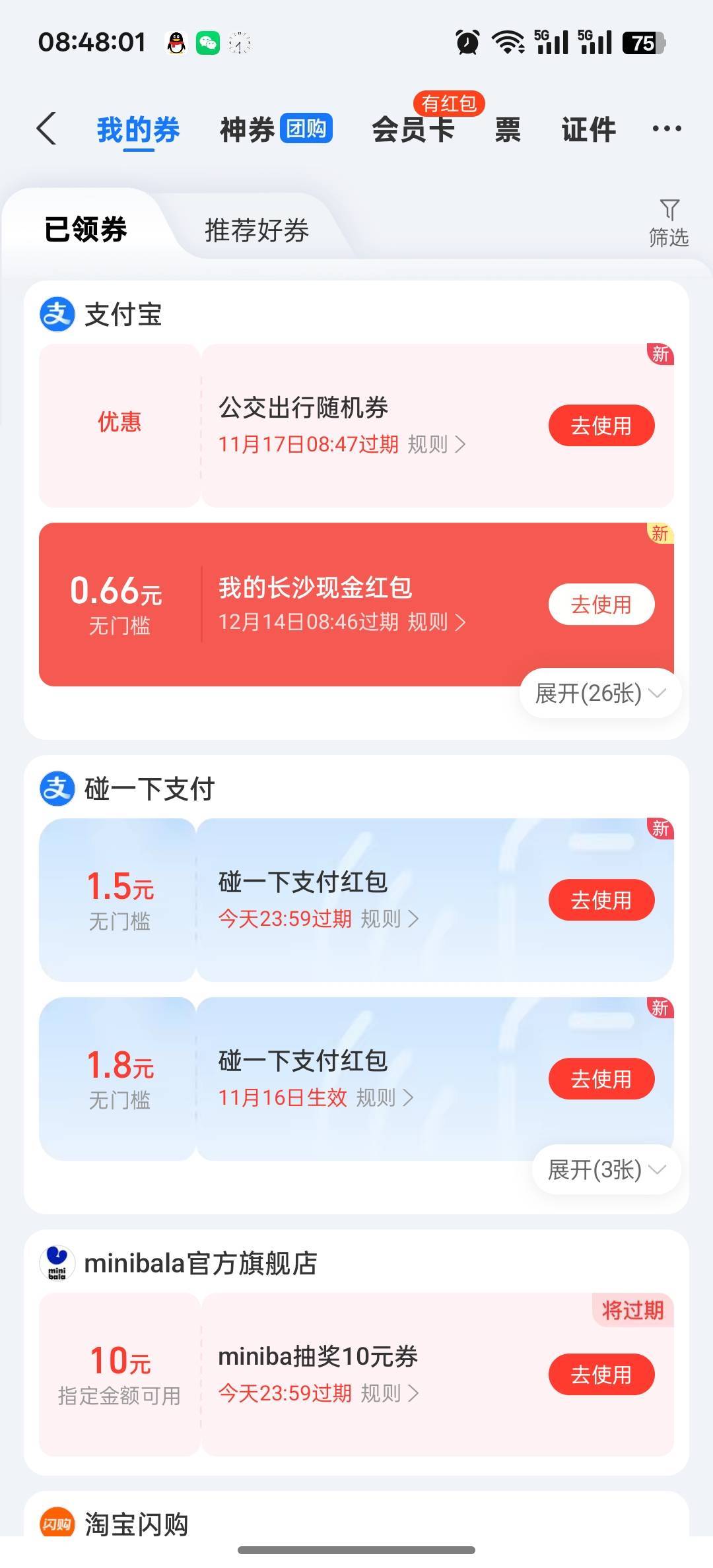Switch to the 票 tab
Screen dimensions: 713x1568
point(508,129)
